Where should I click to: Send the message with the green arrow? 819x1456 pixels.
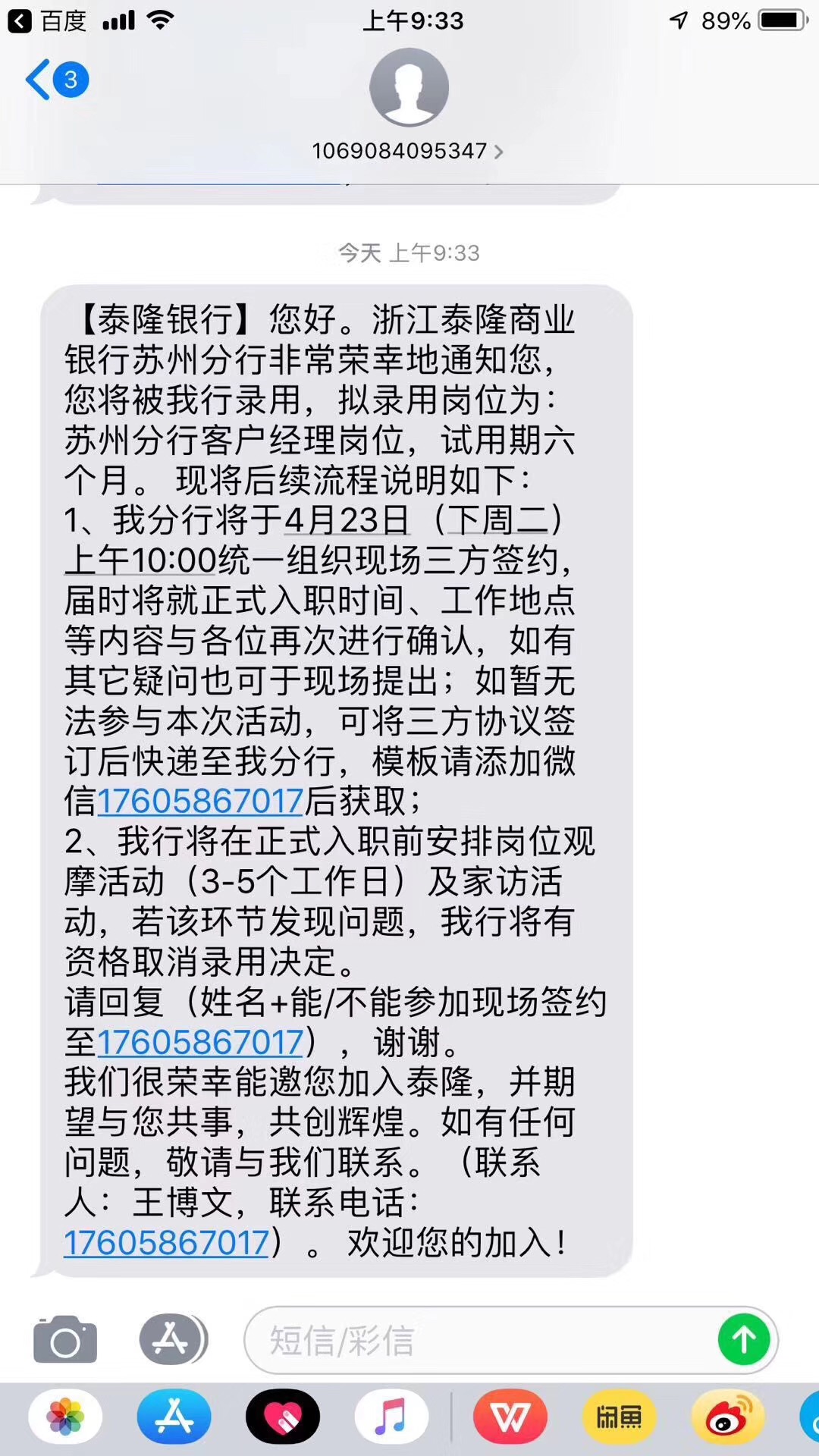coord(744,1340)
